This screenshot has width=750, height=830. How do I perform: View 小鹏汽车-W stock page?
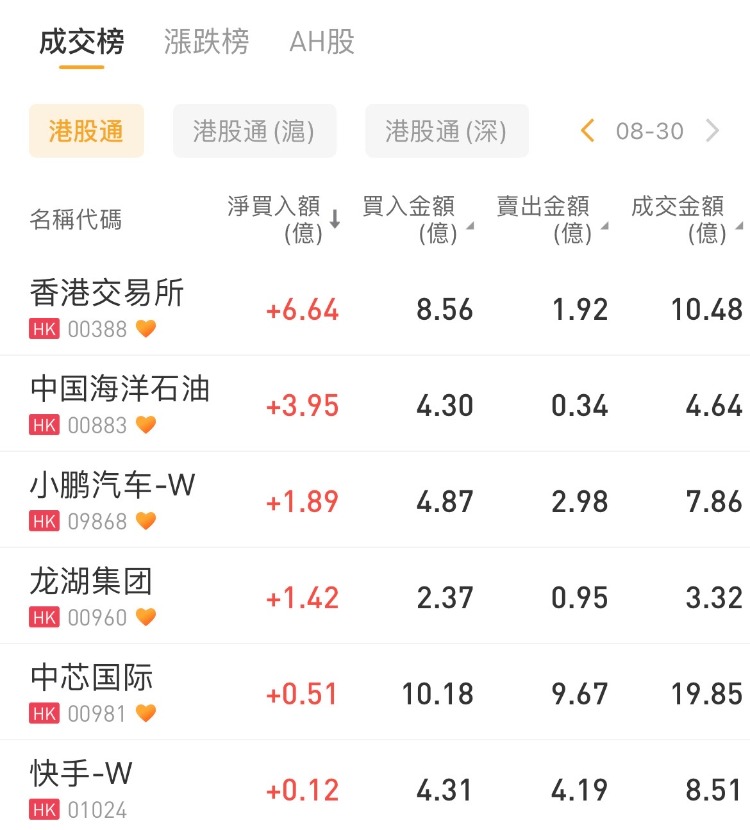click(x=113, y=499)
